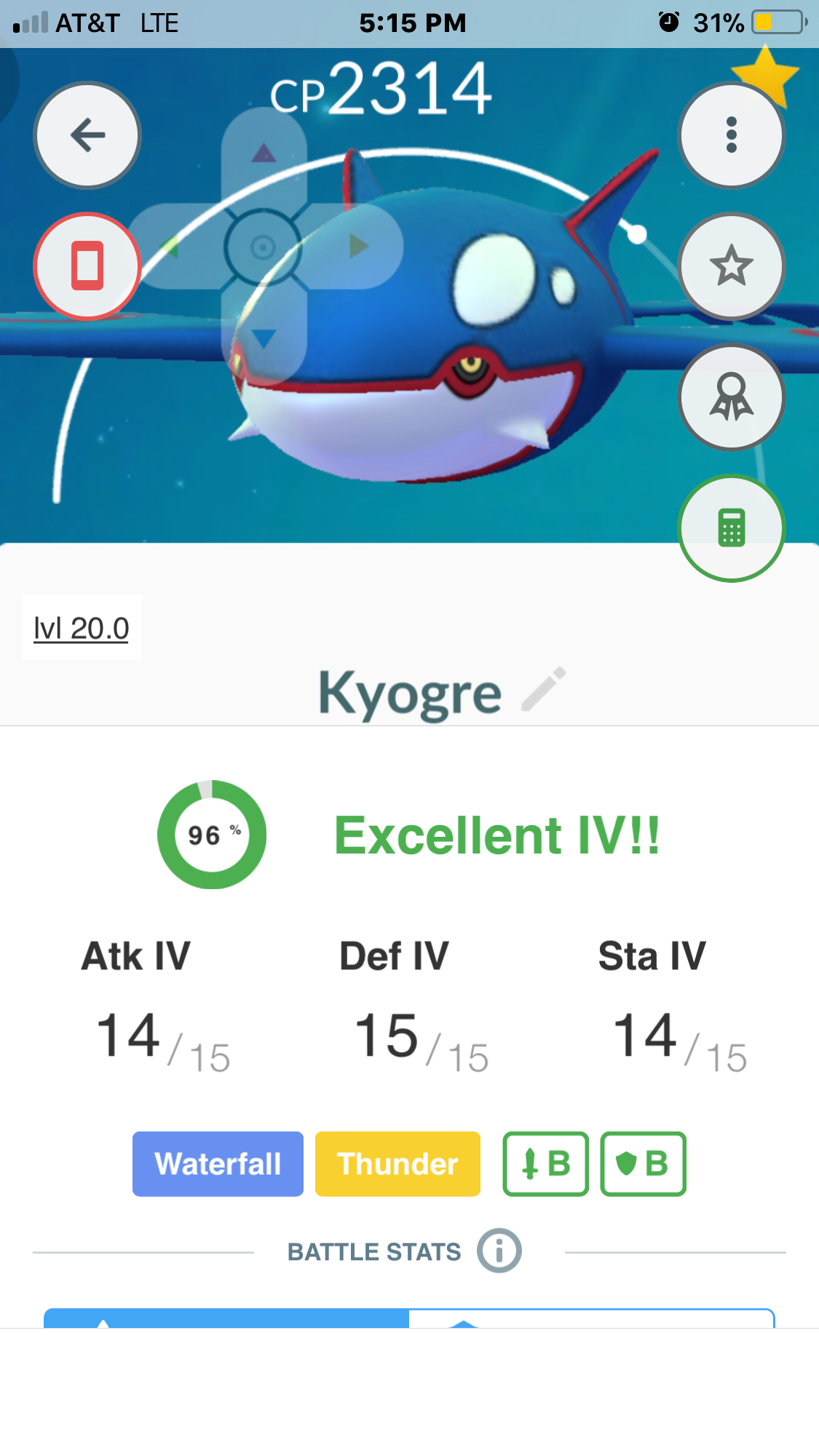The height and width of the screenshot is (1456, 819).
Task: Select the Waterfall move chip
Action: pos(218,1163)
